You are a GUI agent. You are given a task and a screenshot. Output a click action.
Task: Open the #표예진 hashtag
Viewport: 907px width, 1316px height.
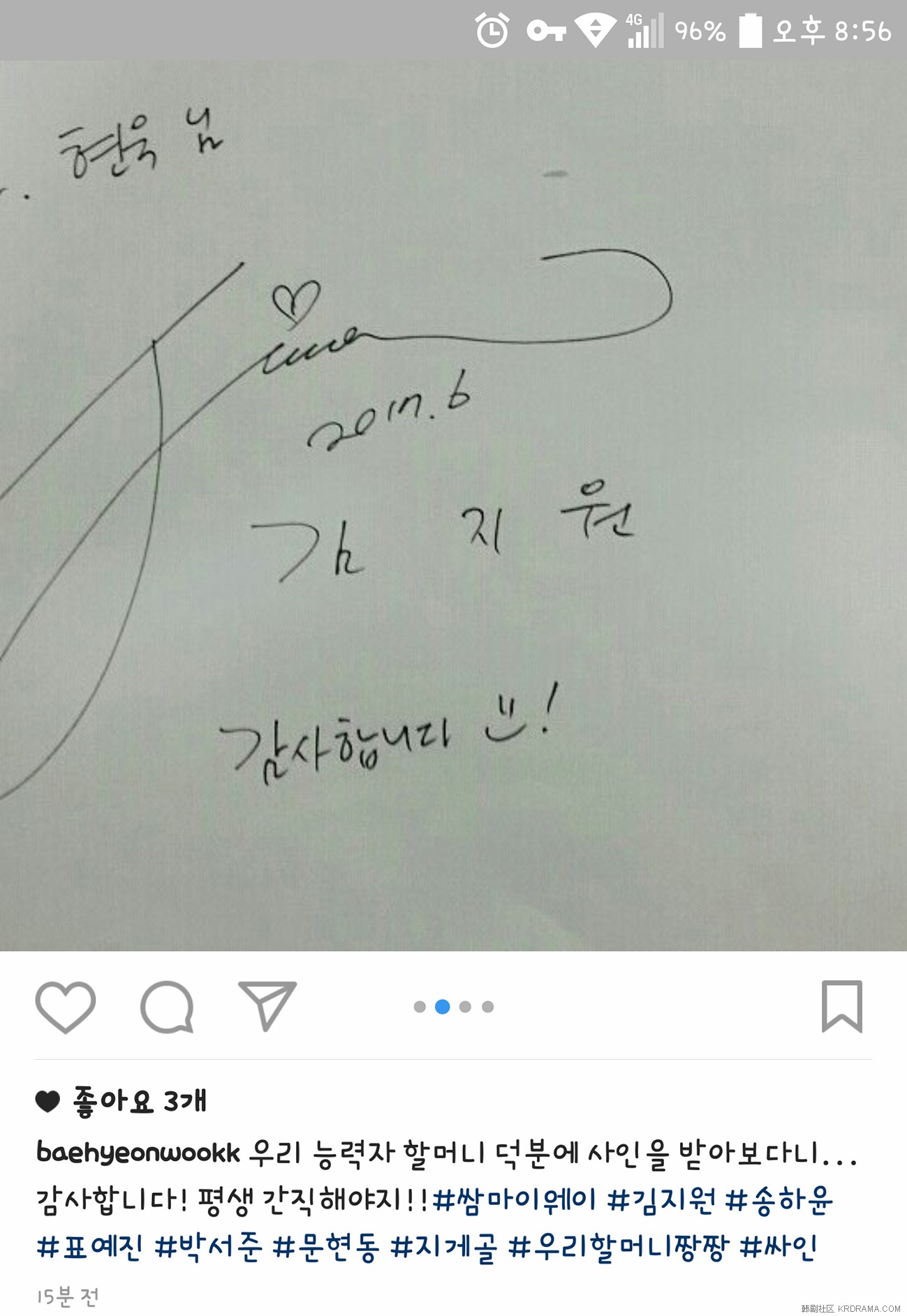[89, 1246]
